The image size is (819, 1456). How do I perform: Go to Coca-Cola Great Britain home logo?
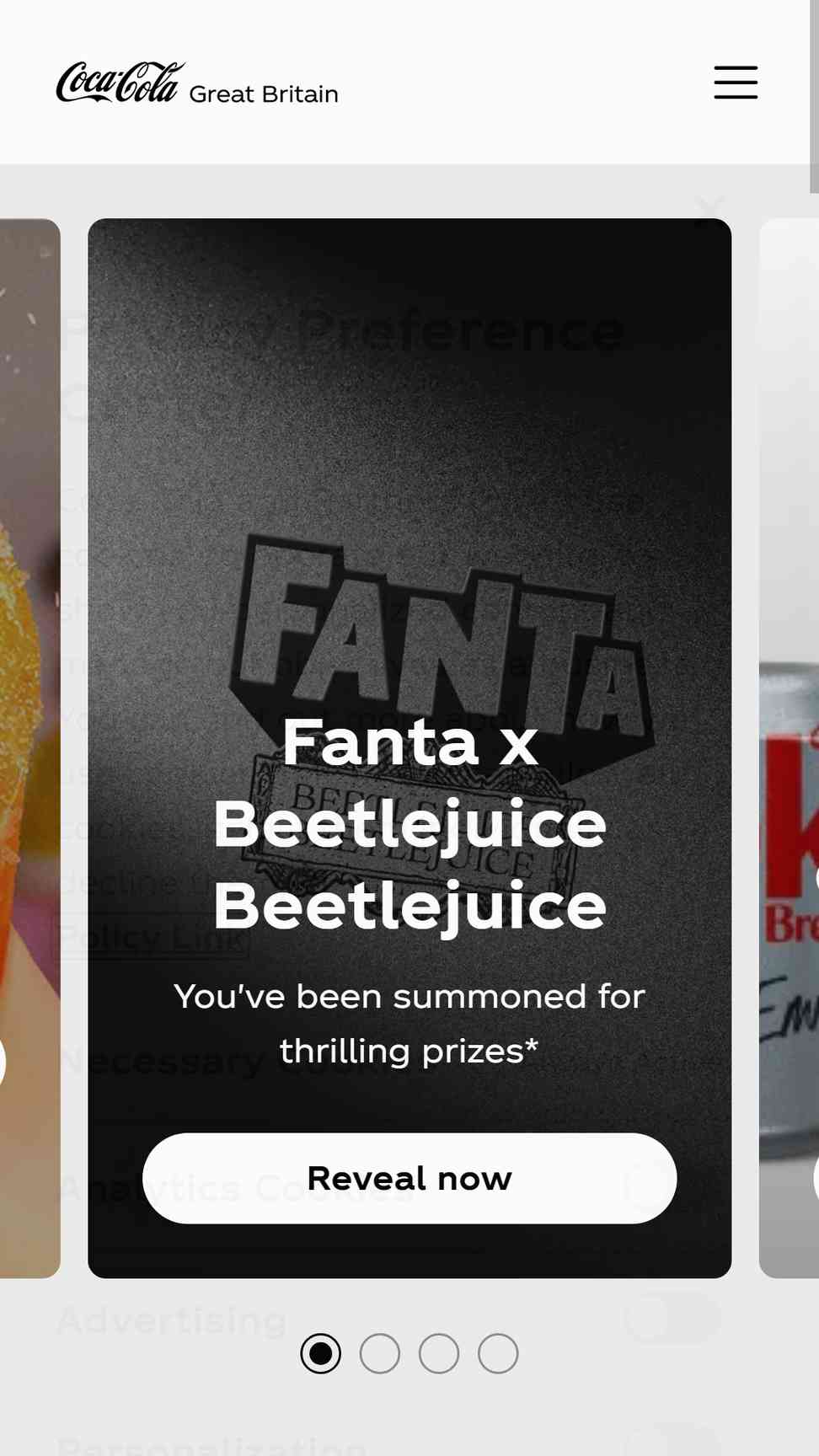[x=197, y=83]
